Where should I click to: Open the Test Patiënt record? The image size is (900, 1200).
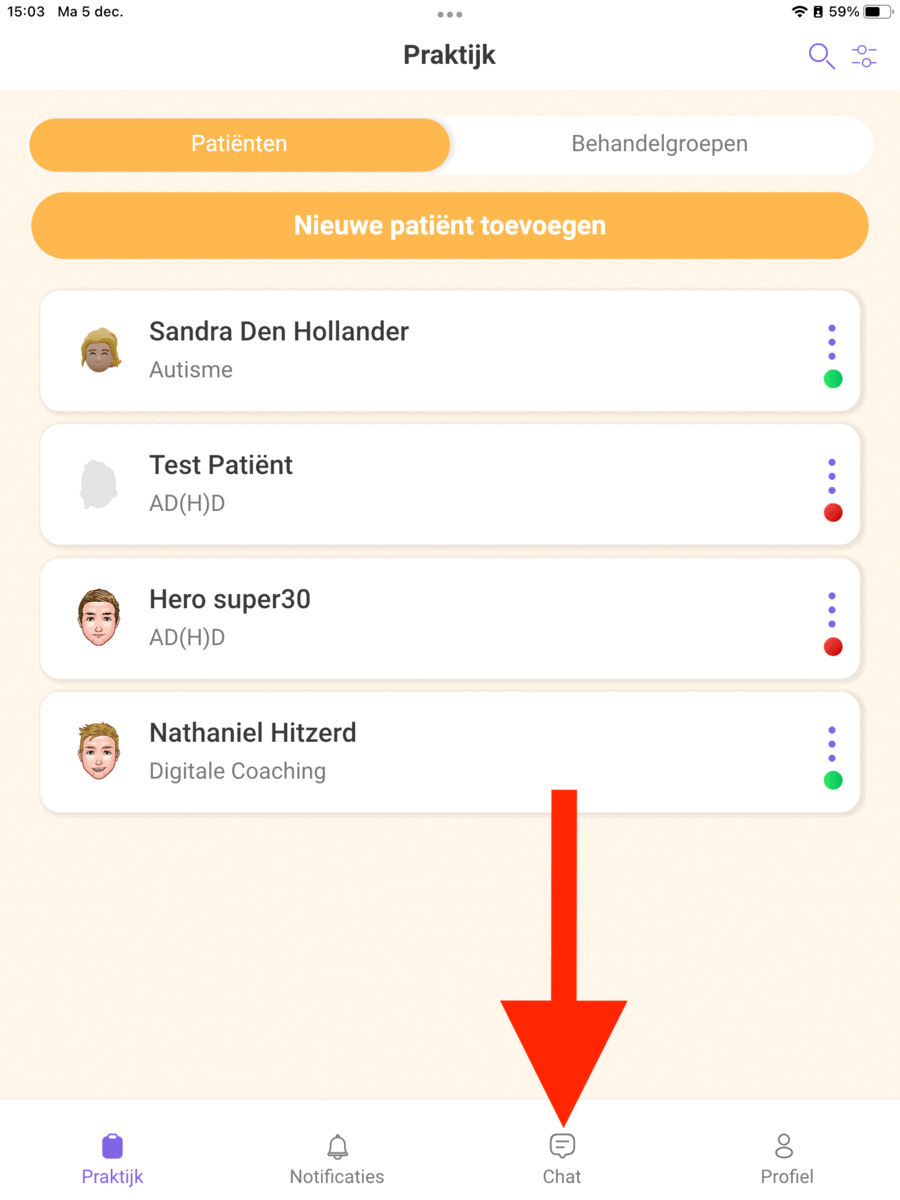[x=400, y=484]
